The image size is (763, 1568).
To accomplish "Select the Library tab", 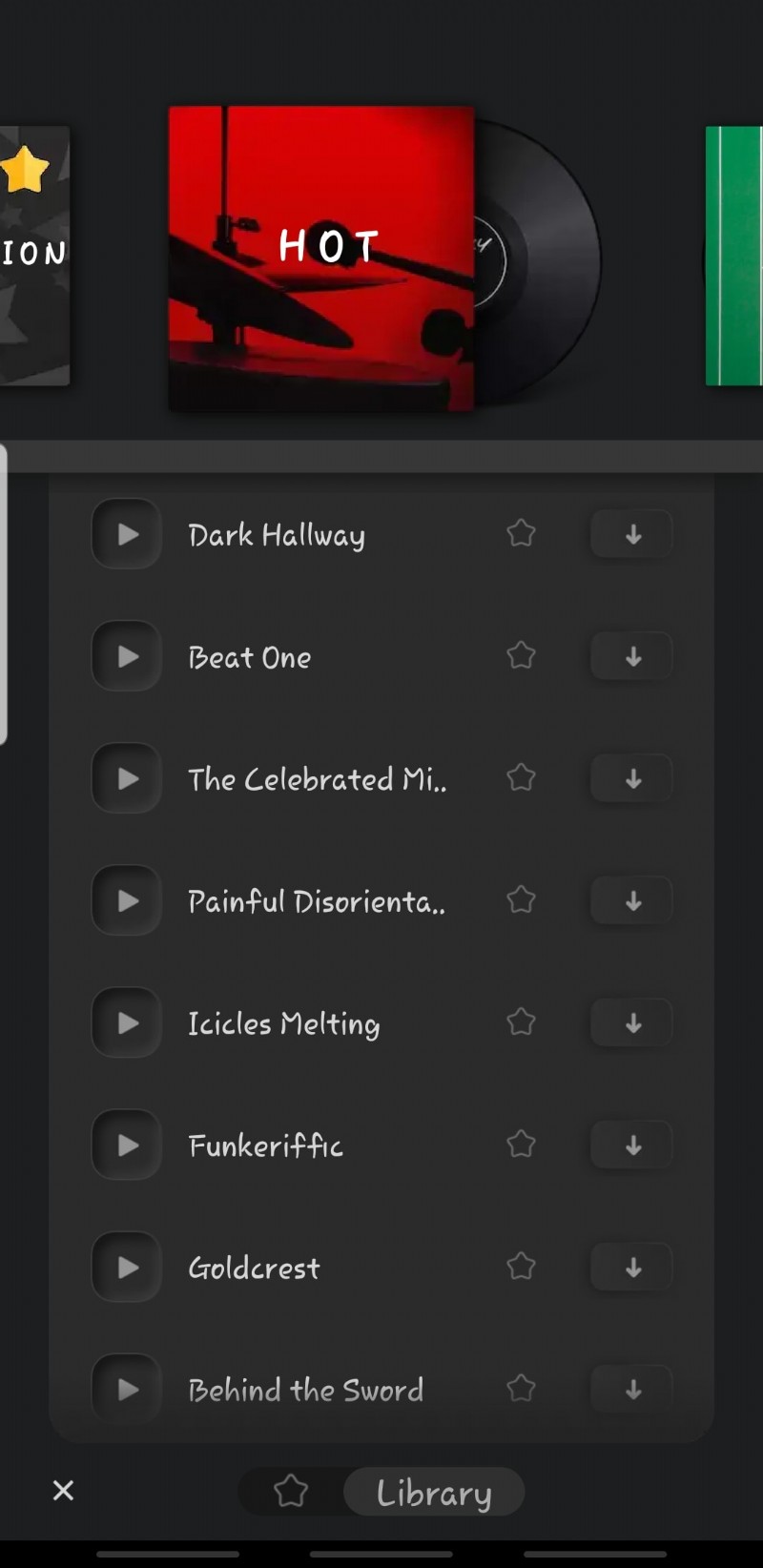I will tap(434, 1492).
